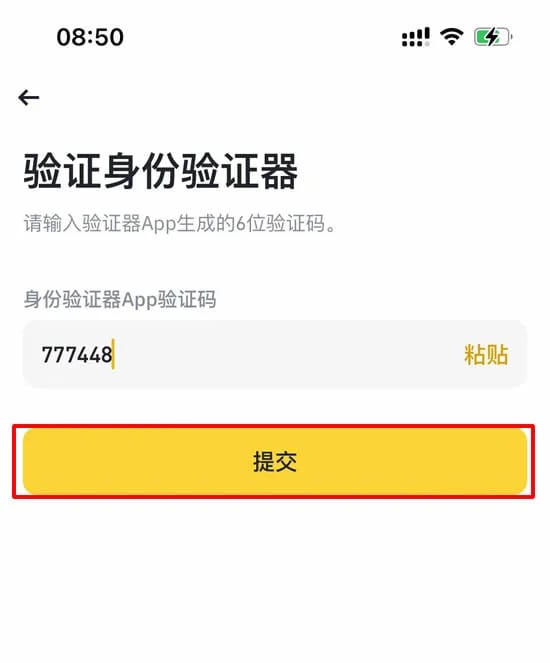
Task: Focus the authenticator code input field
Action: (x=275, y=354)
